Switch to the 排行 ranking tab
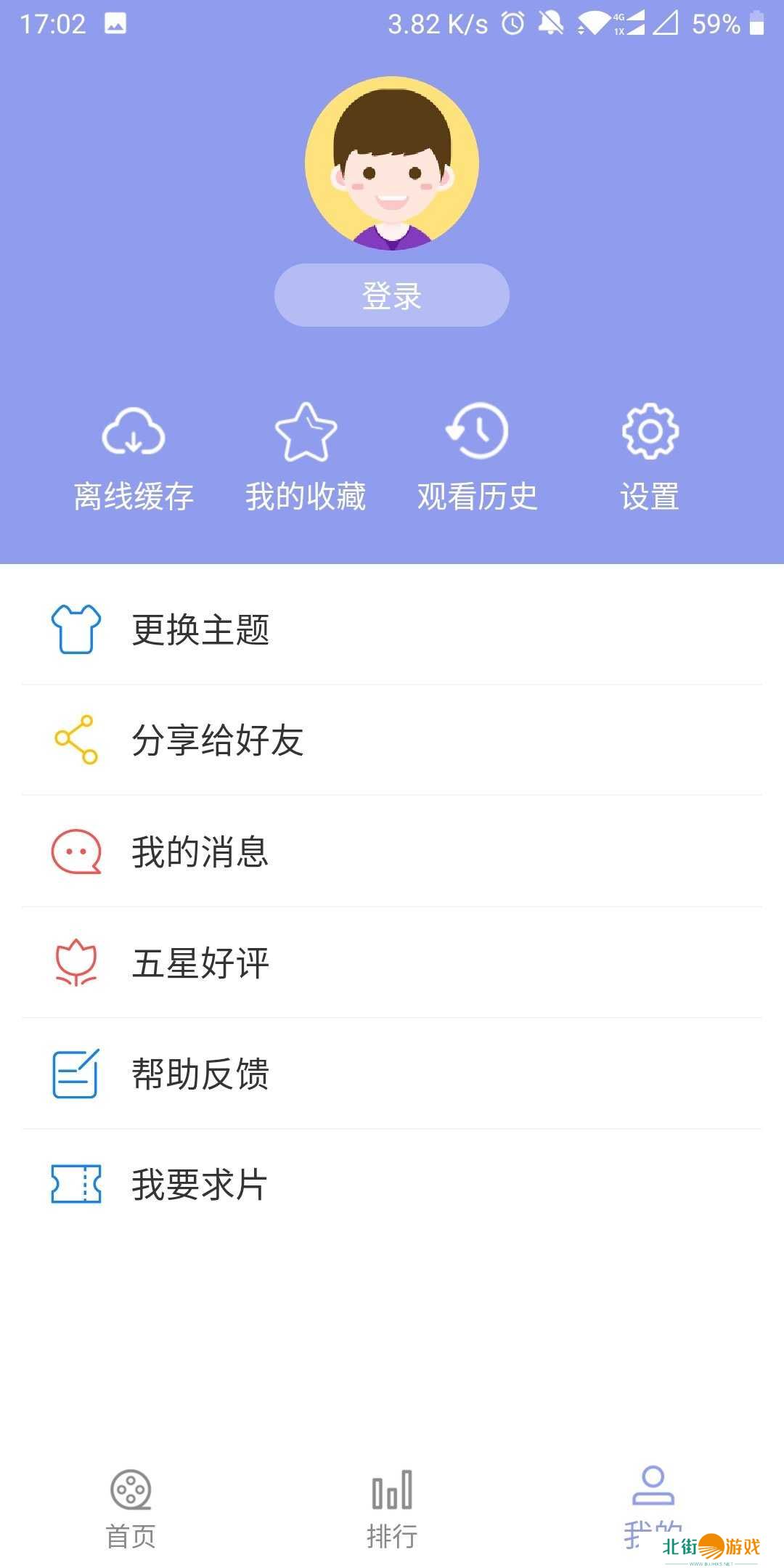The width and height of the screenshot is (784, 1568). tap(392, 1508)
